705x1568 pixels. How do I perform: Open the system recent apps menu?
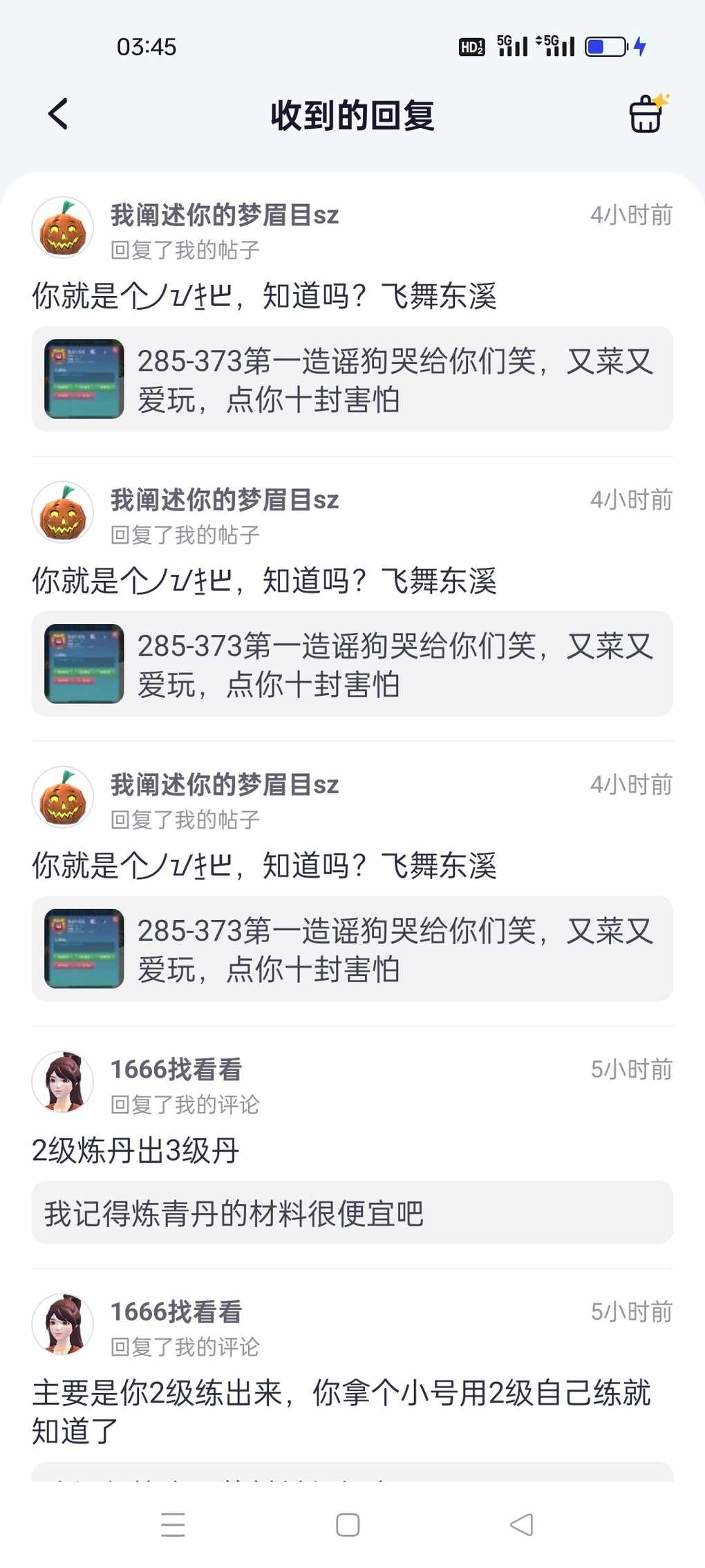pyautogui.click(x=173, y=1524)
